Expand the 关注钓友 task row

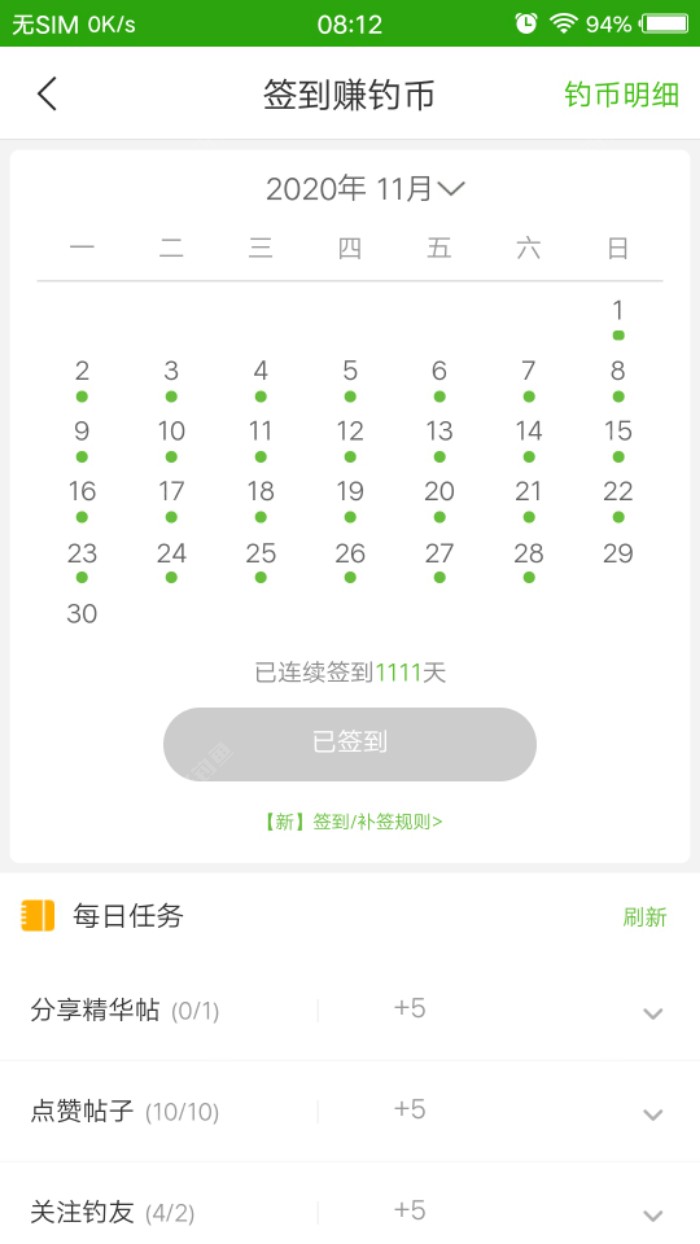coord(652,1215)
